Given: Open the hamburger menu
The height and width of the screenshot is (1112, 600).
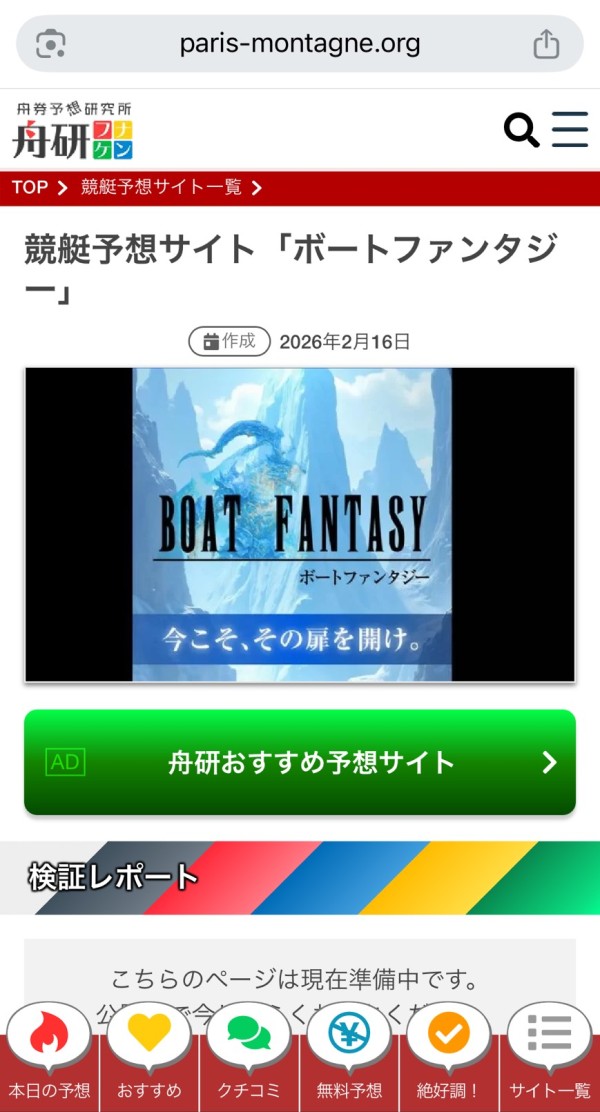Looking at the screenshot, I should pos(570,130).
